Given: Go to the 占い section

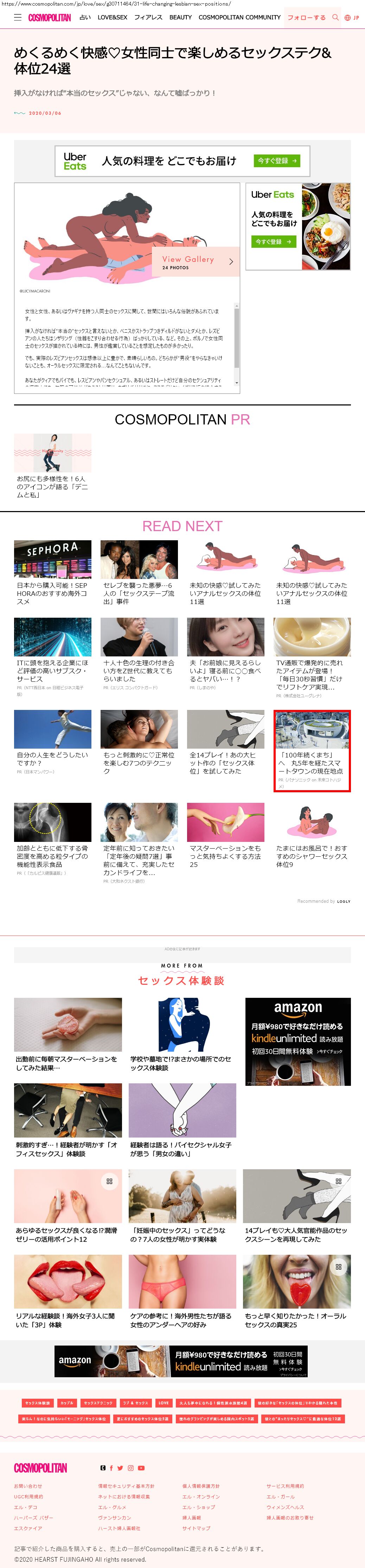Looking at the screenshot, I should pyautogui.click(x=85, y=18).
